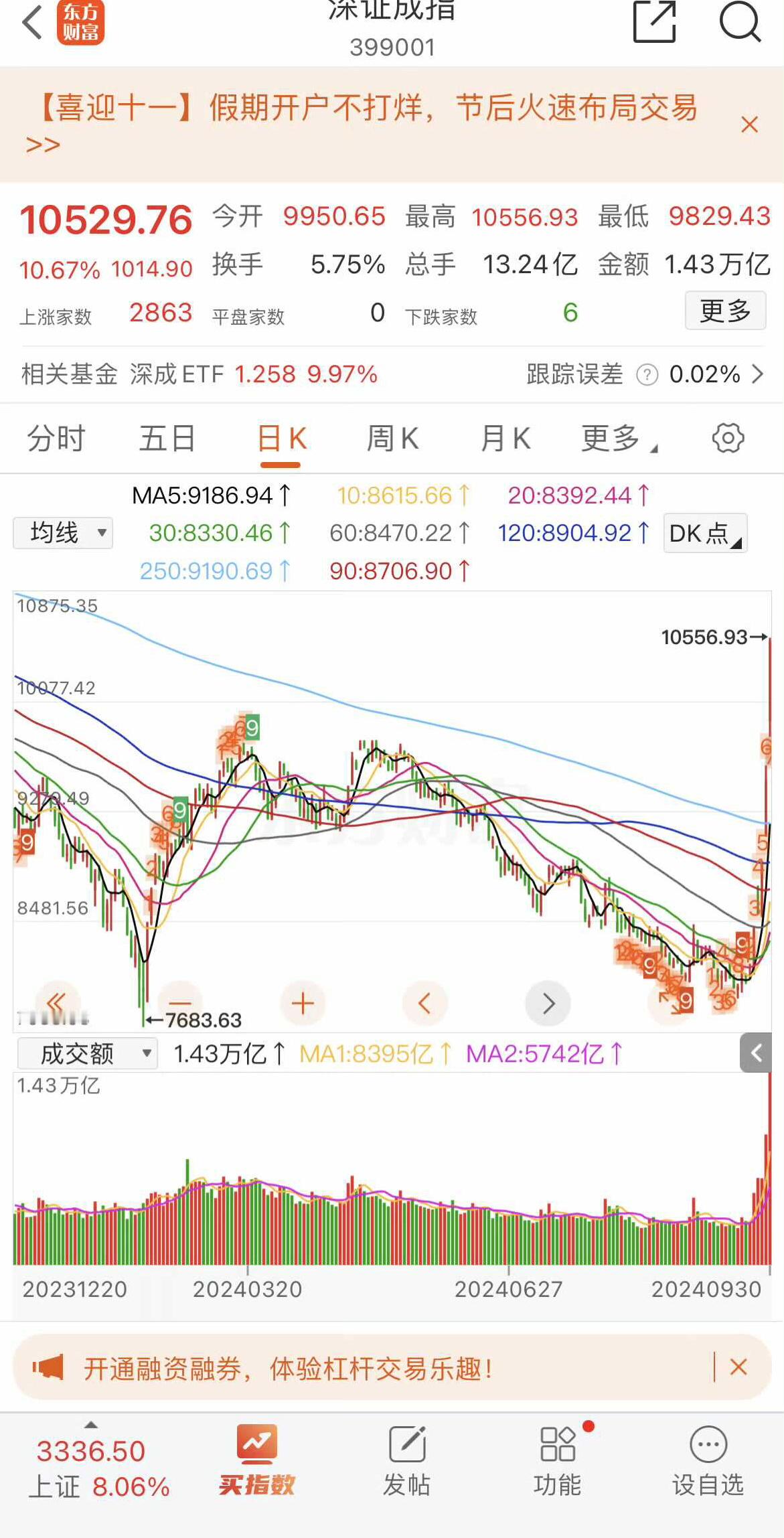Close the 喜迎十一 promo banner
The width and height of the screenshot is (784, 1538).
point(749,125)
